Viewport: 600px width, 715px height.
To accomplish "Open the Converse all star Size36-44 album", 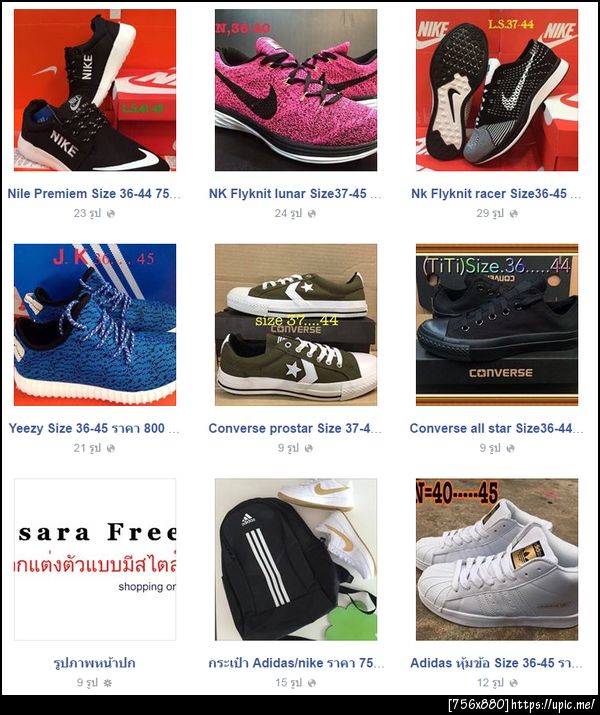I will (x=497, y=324).
